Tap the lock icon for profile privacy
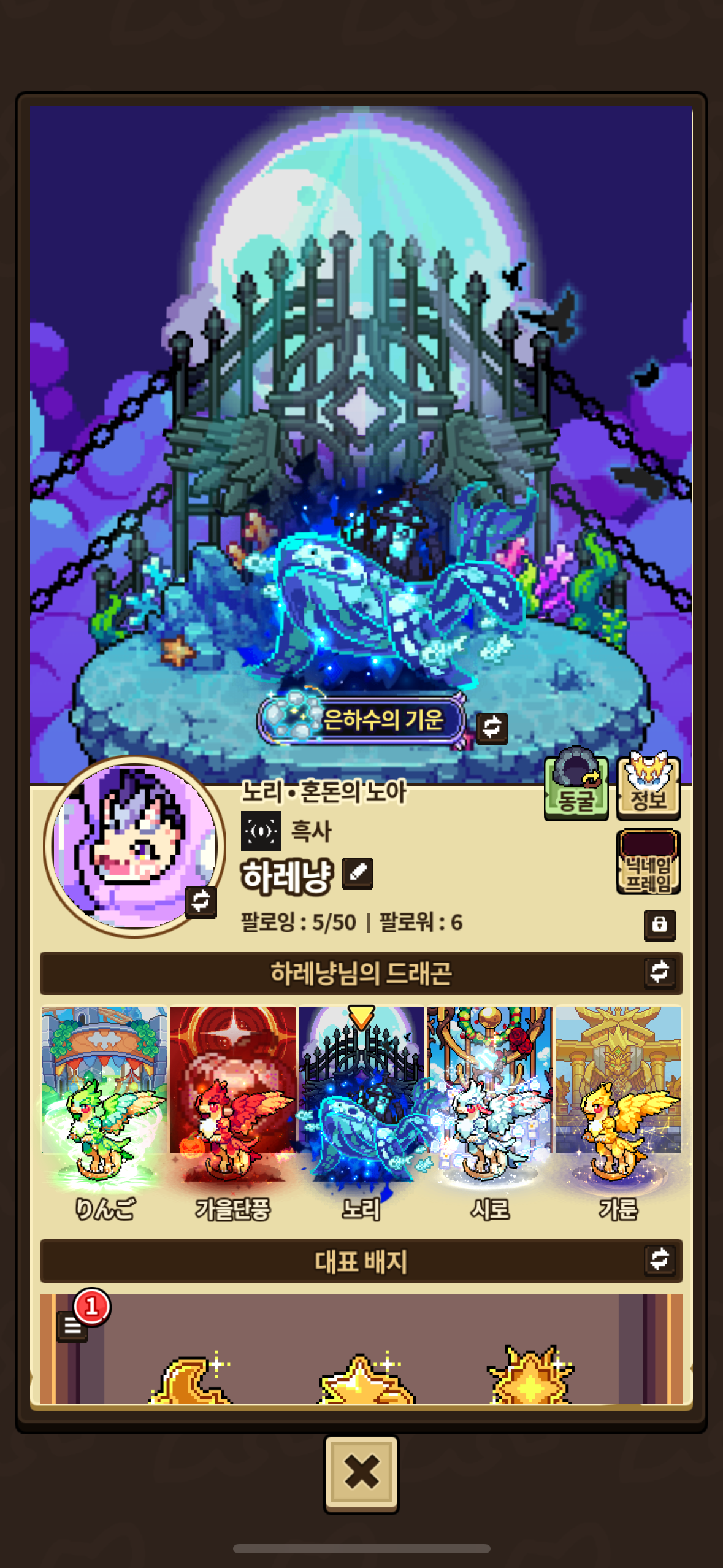Viewport: 723px width, 1568px height. tap(660, 924)
